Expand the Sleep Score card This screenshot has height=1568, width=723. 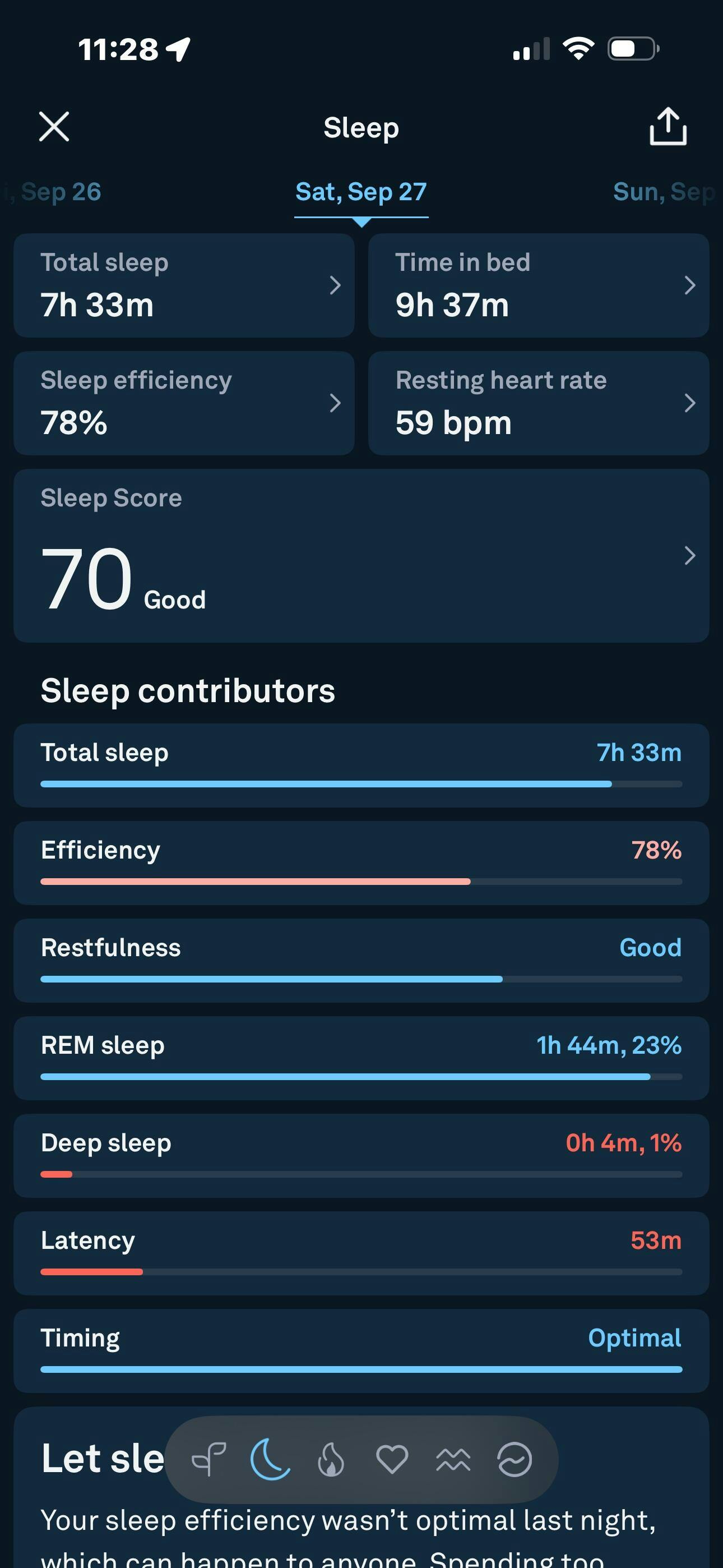(361, 555)
